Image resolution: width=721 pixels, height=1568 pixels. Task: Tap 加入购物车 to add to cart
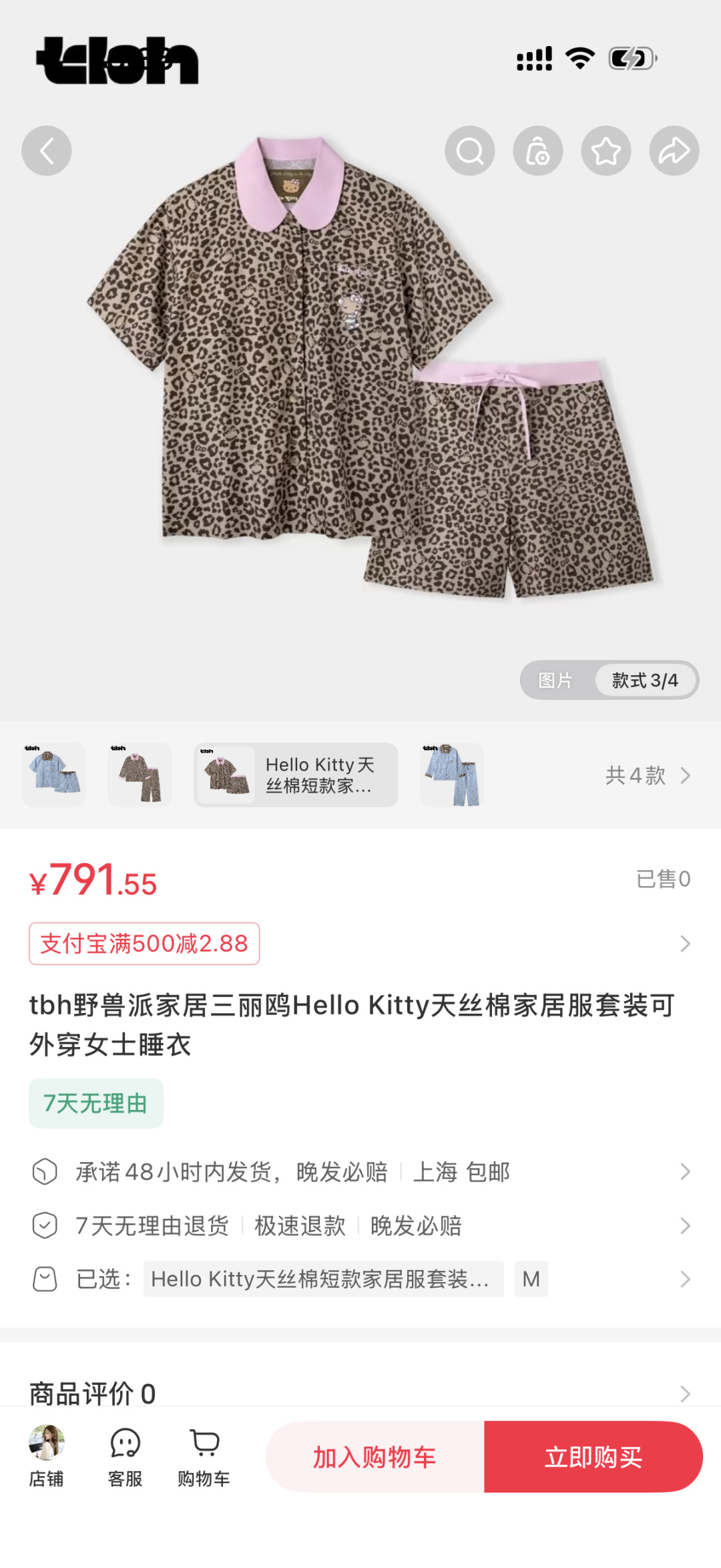click(x=375, y=1457)
